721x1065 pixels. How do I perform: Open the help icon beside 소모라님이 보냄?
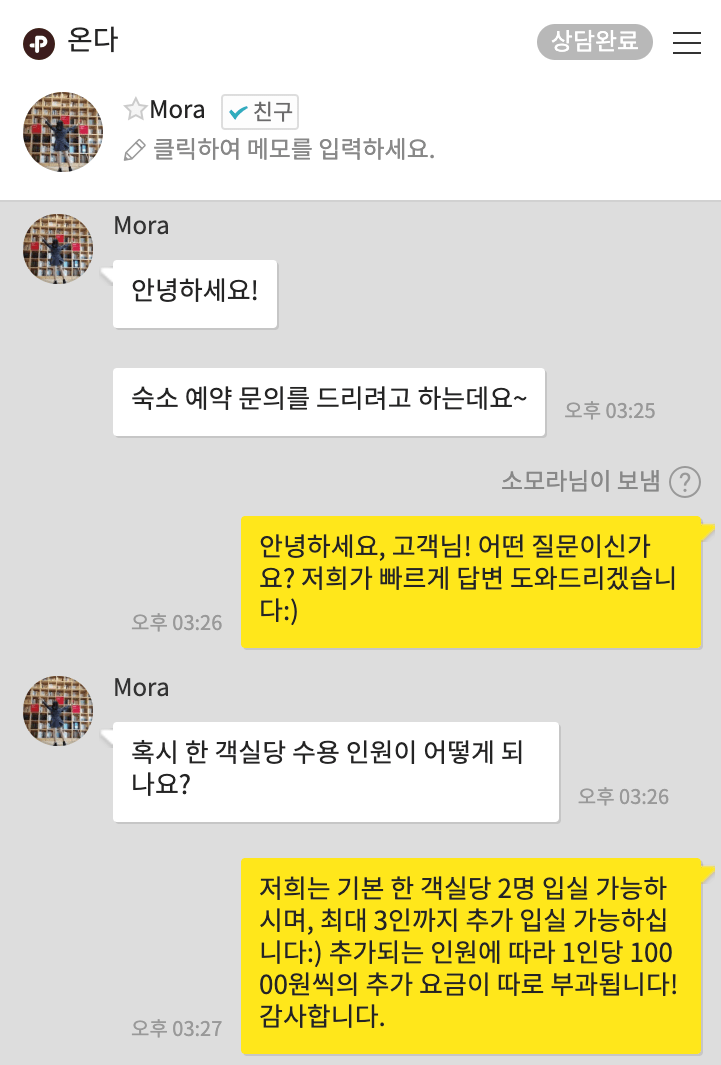(685, 482)
